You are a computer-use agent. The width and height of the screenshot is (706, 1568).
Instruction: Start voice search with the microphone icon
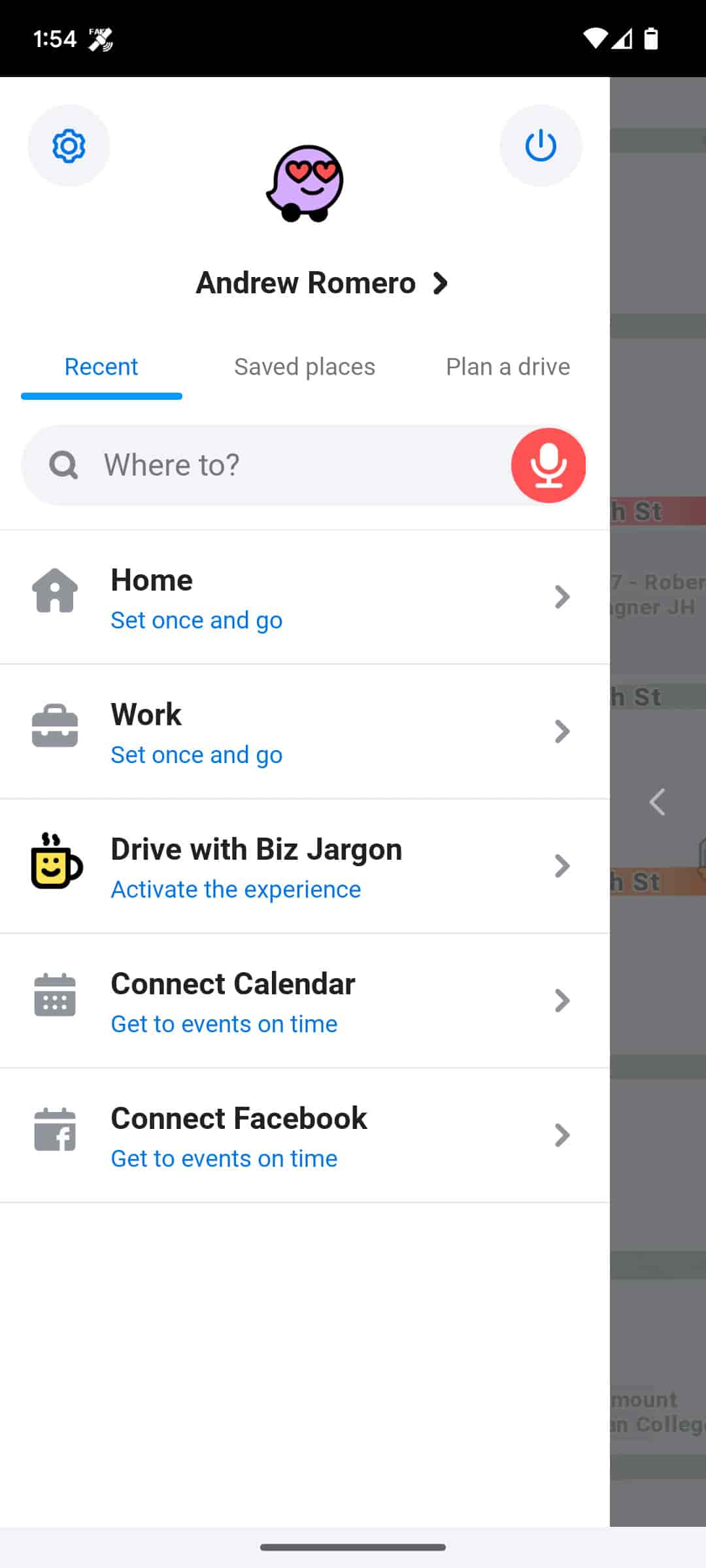548,465
